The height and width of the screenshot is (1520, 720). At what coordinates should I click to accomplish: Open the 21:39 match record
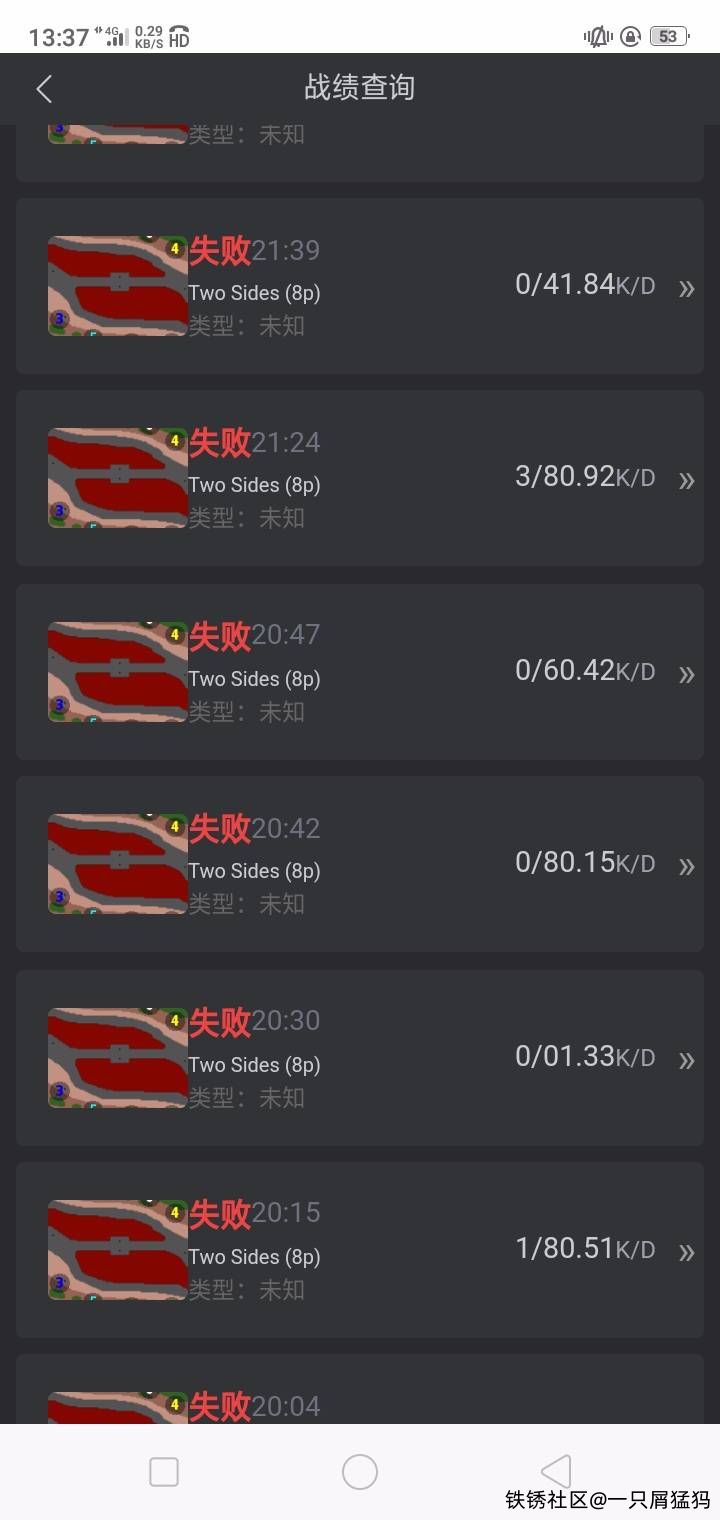click(360, 286)
